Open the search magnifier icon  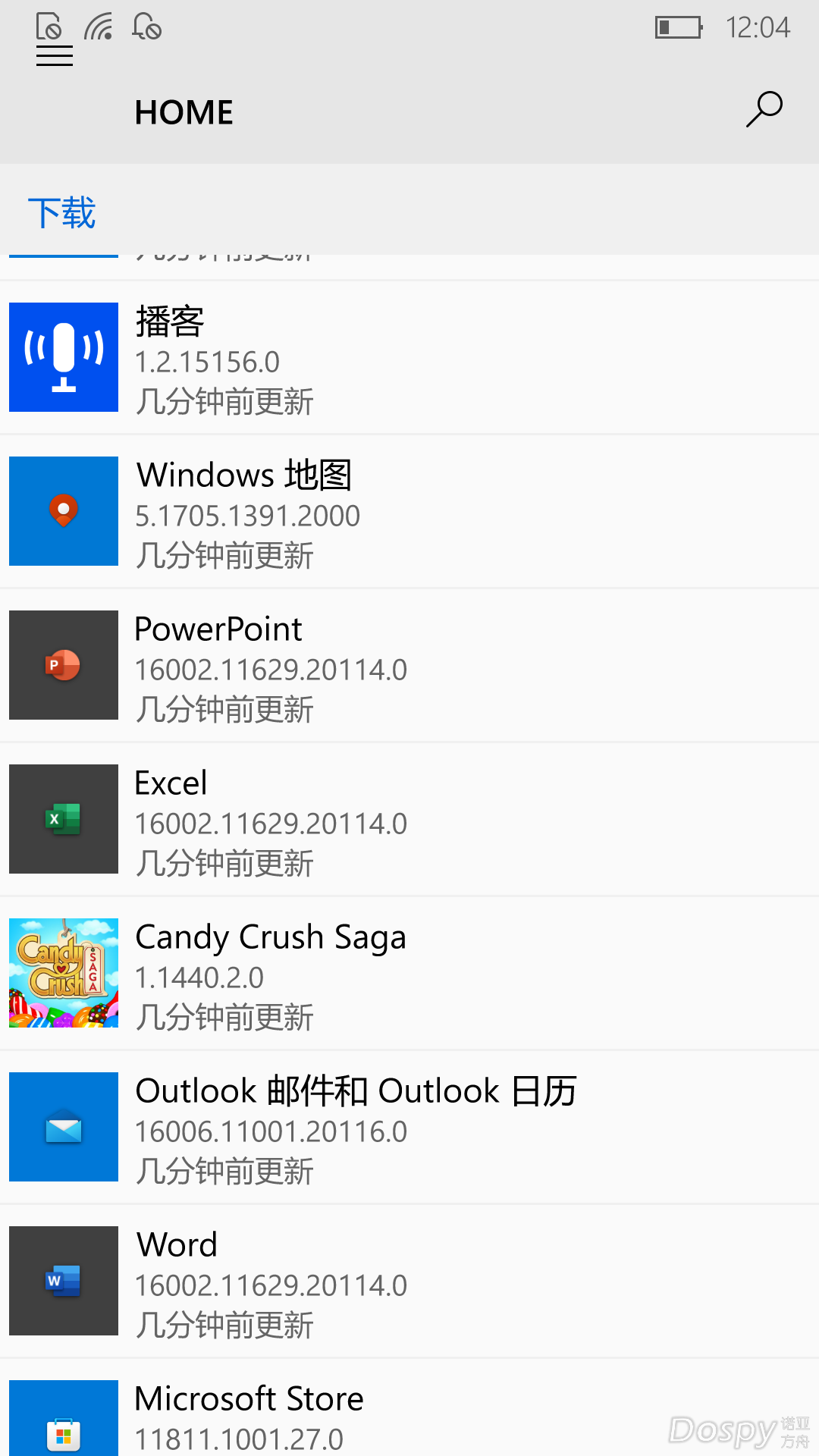(764, 110)
